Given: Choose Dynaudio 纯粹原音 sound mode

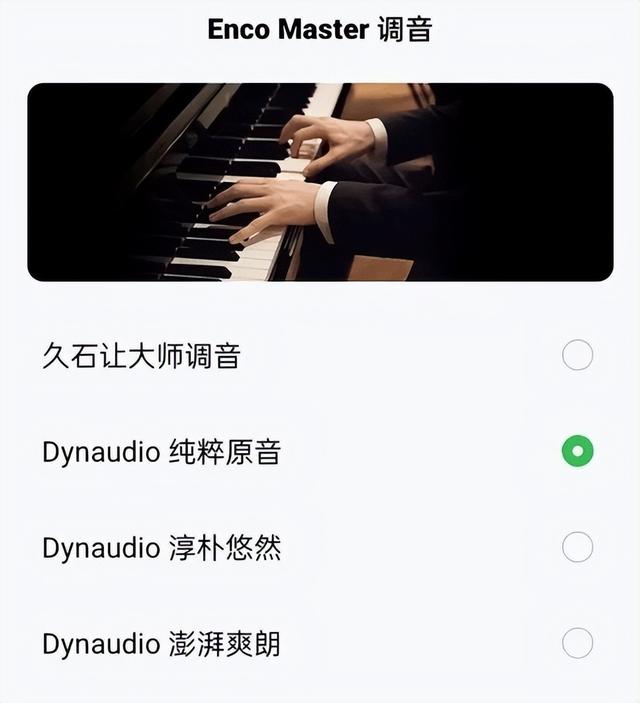Looking at the screenshot, I should (577, 451).
